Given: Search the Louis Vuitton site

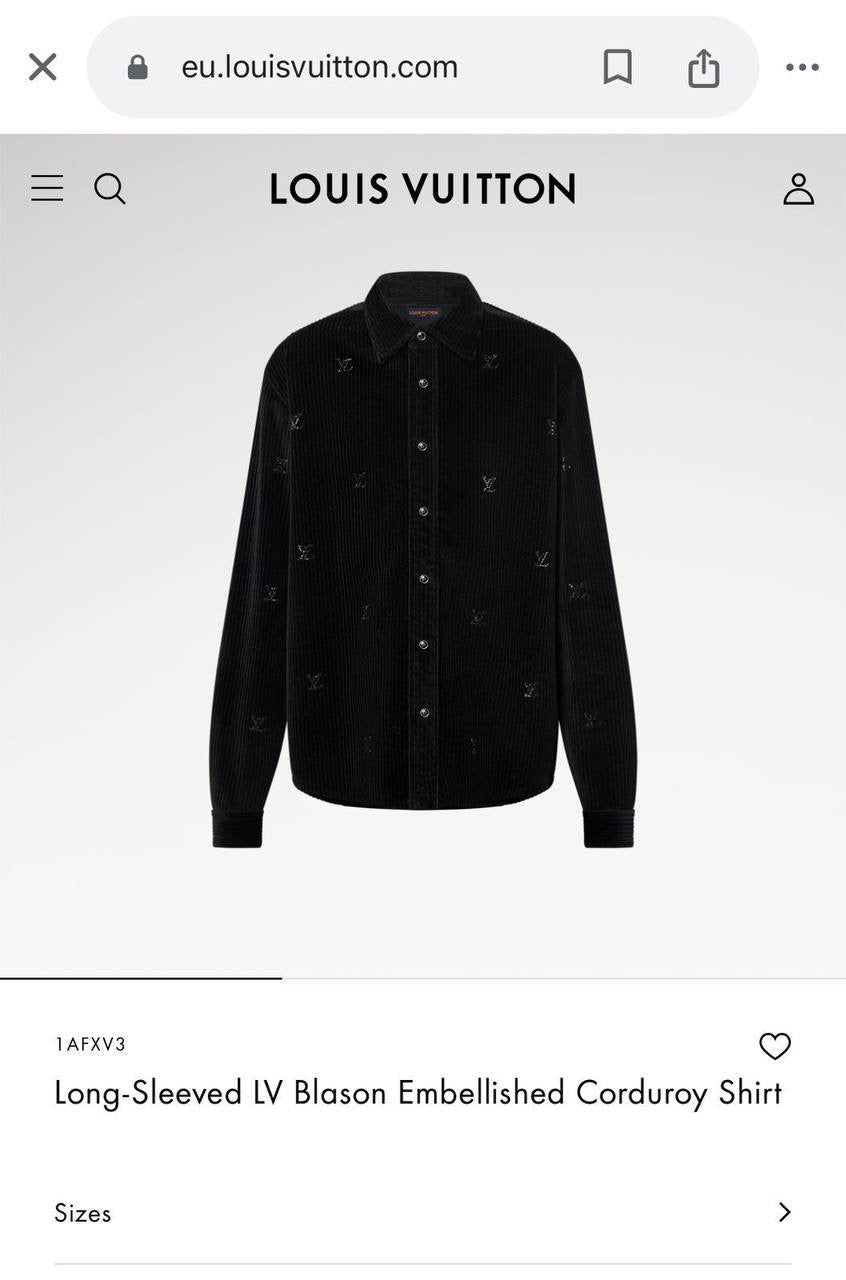Looking at the screenshot, I should 110,188.
